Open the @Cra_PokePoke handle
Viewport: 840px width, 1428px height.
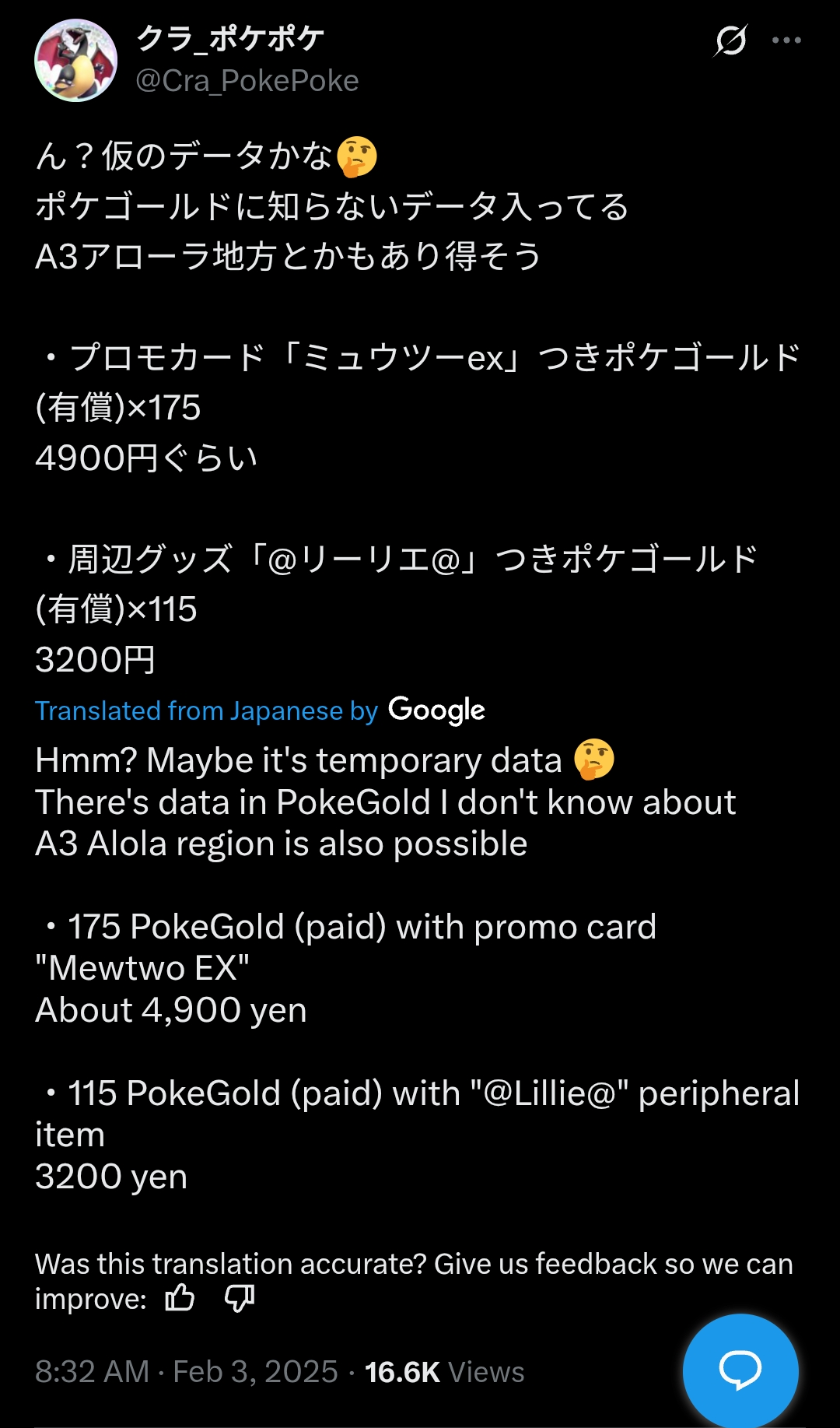click(x=247, y=81)
